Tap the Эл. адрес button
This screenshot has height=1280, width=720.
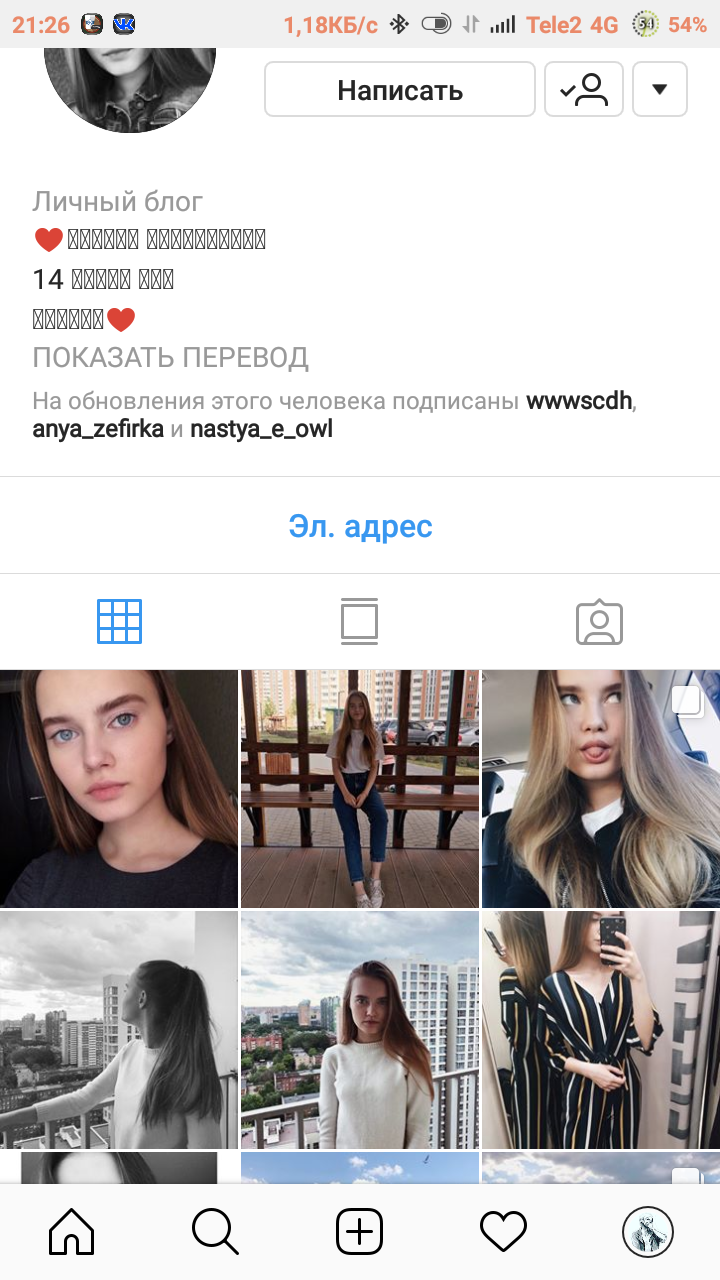(x=360, y=526)
